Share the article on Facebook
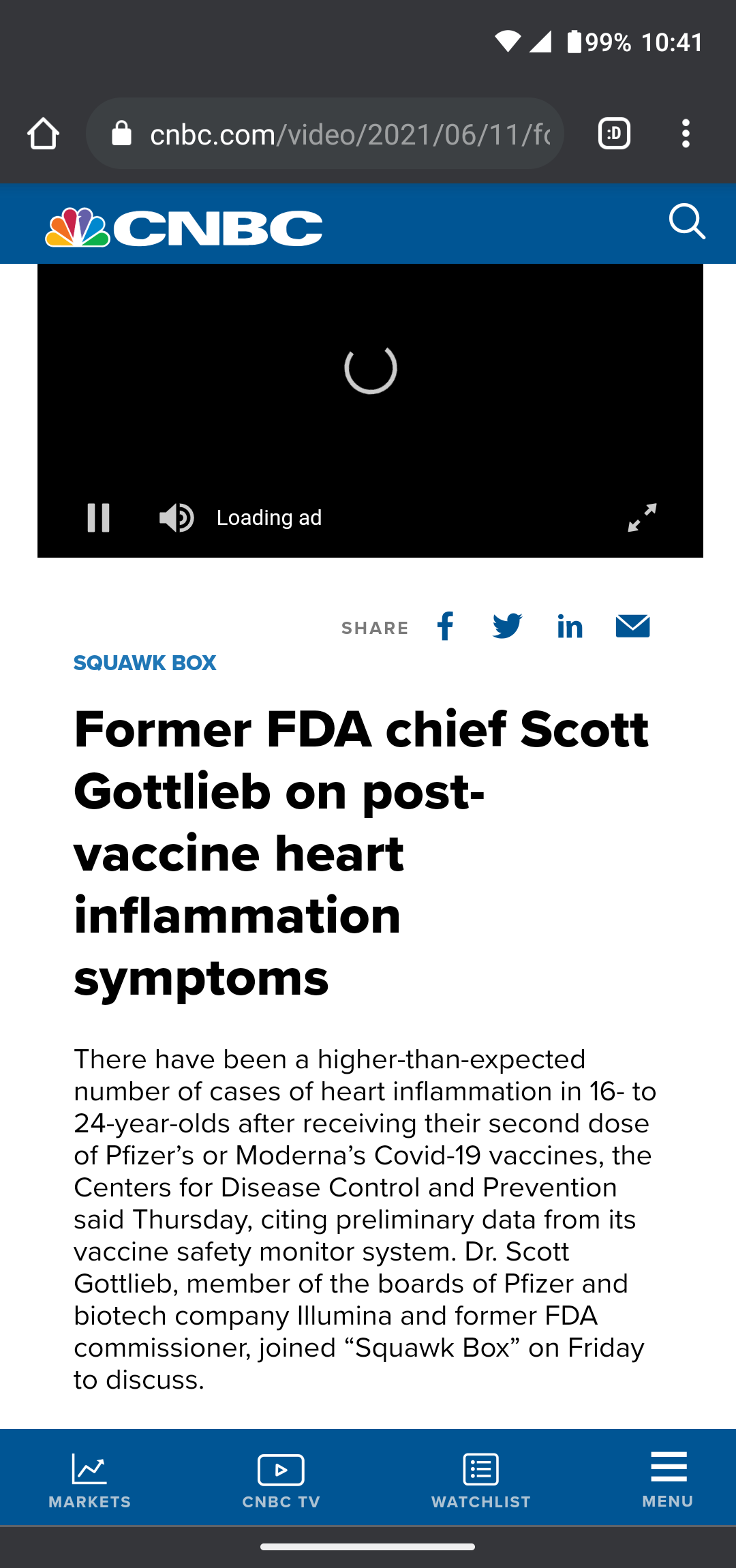The image size is (736, 1568). (446, 627)
